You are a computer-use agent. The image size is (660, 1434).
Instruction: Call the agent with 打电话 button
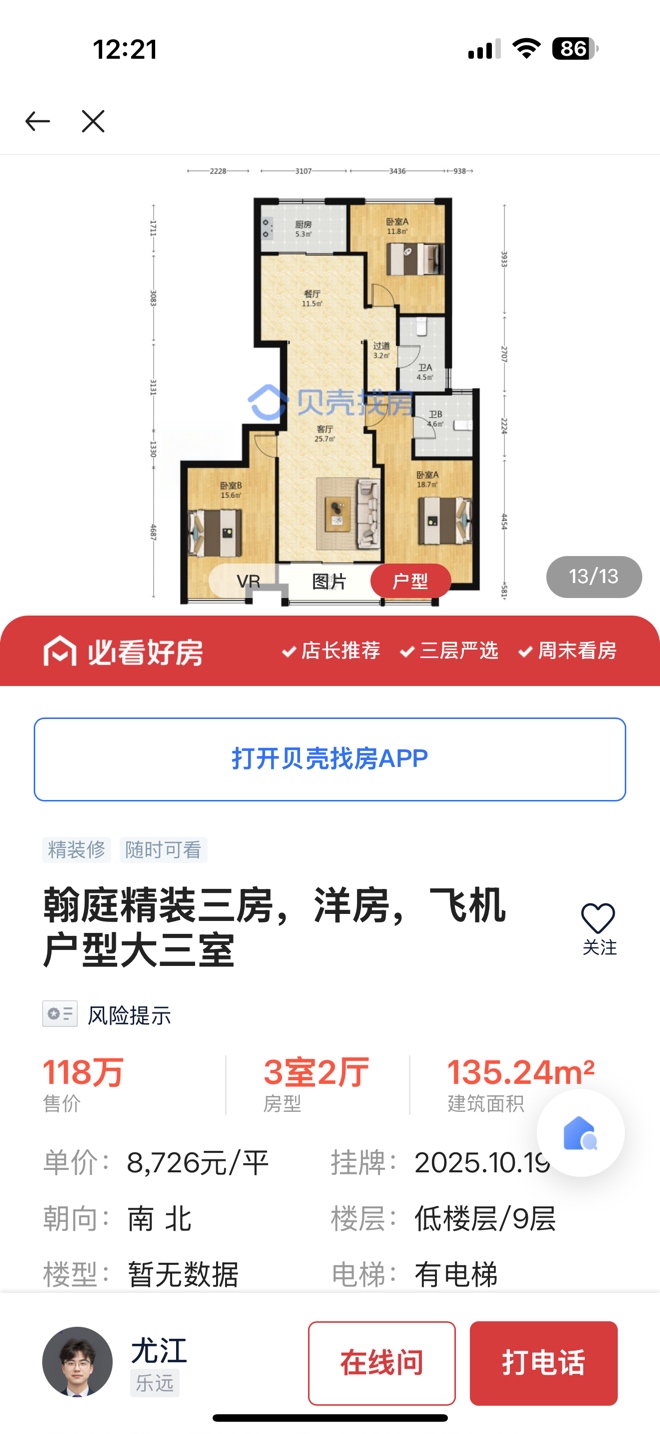point(543,1362)
